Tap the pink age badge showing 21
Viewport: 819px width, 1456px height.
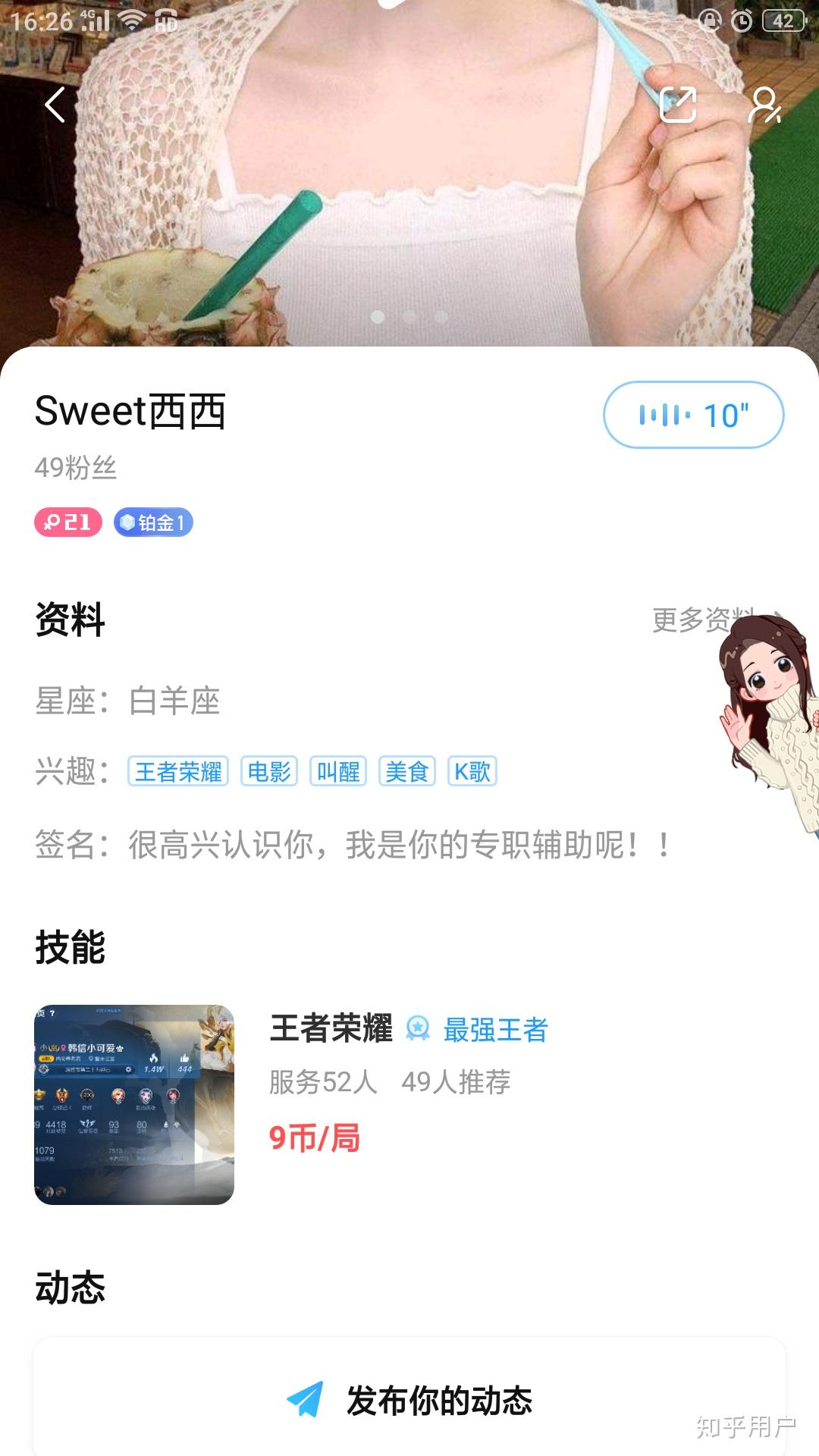click(67, 522)
